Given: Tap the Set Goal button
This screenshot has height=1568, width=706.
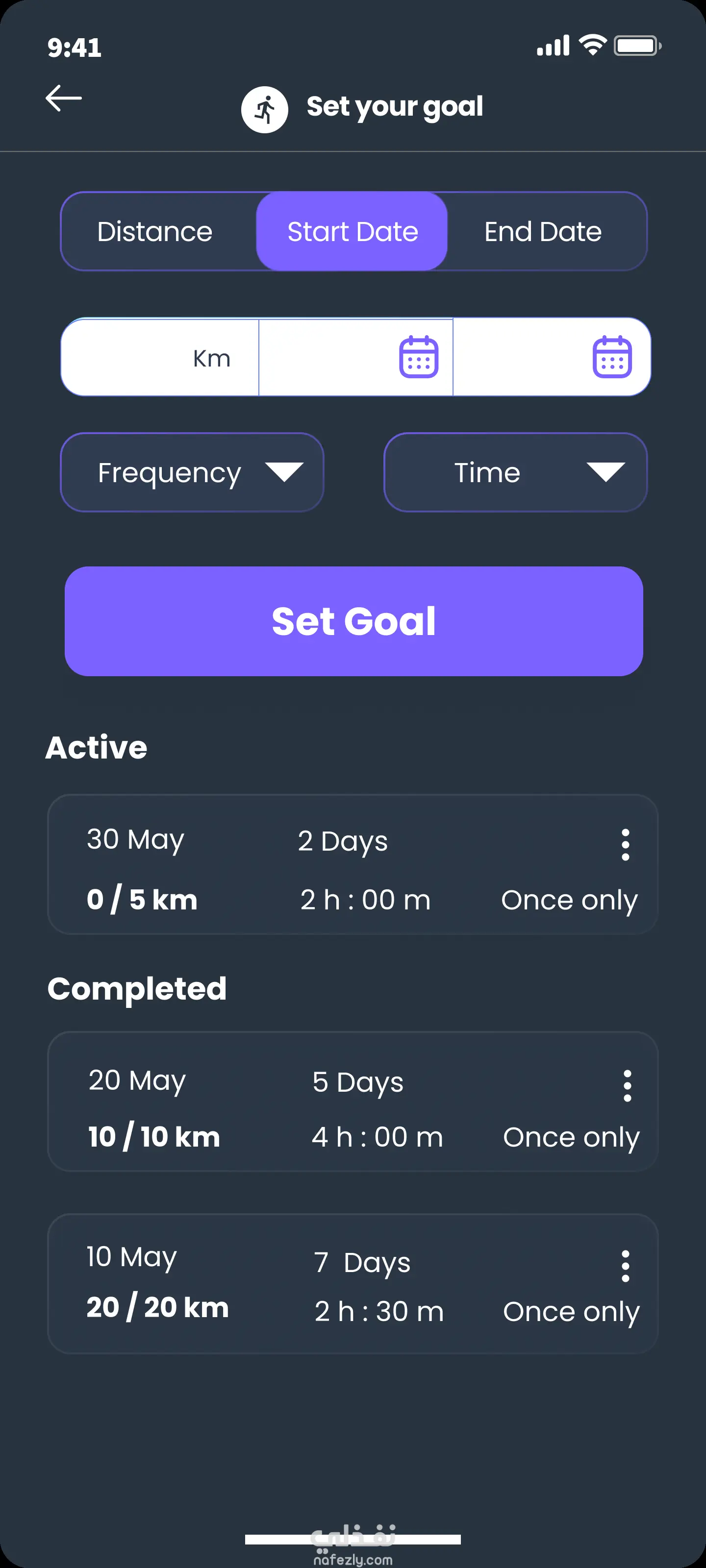Looking at the screenshot, I should tap(353, 621).
